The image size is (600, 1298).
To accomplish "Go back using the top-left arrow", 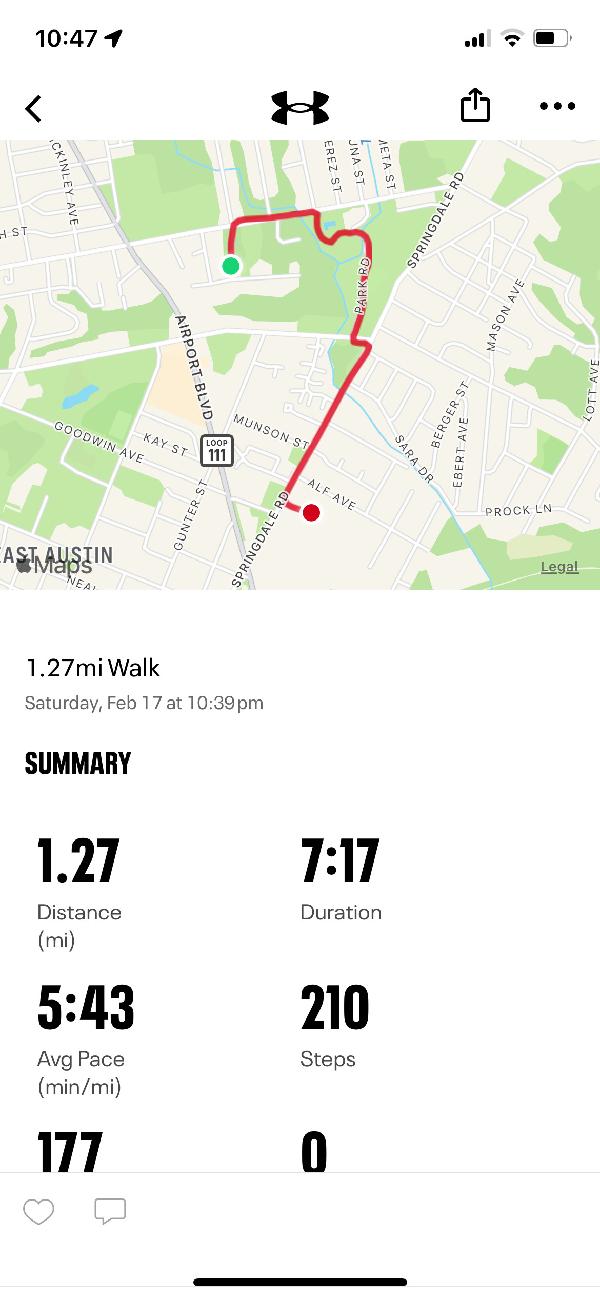I will click(x=34, y=108).
